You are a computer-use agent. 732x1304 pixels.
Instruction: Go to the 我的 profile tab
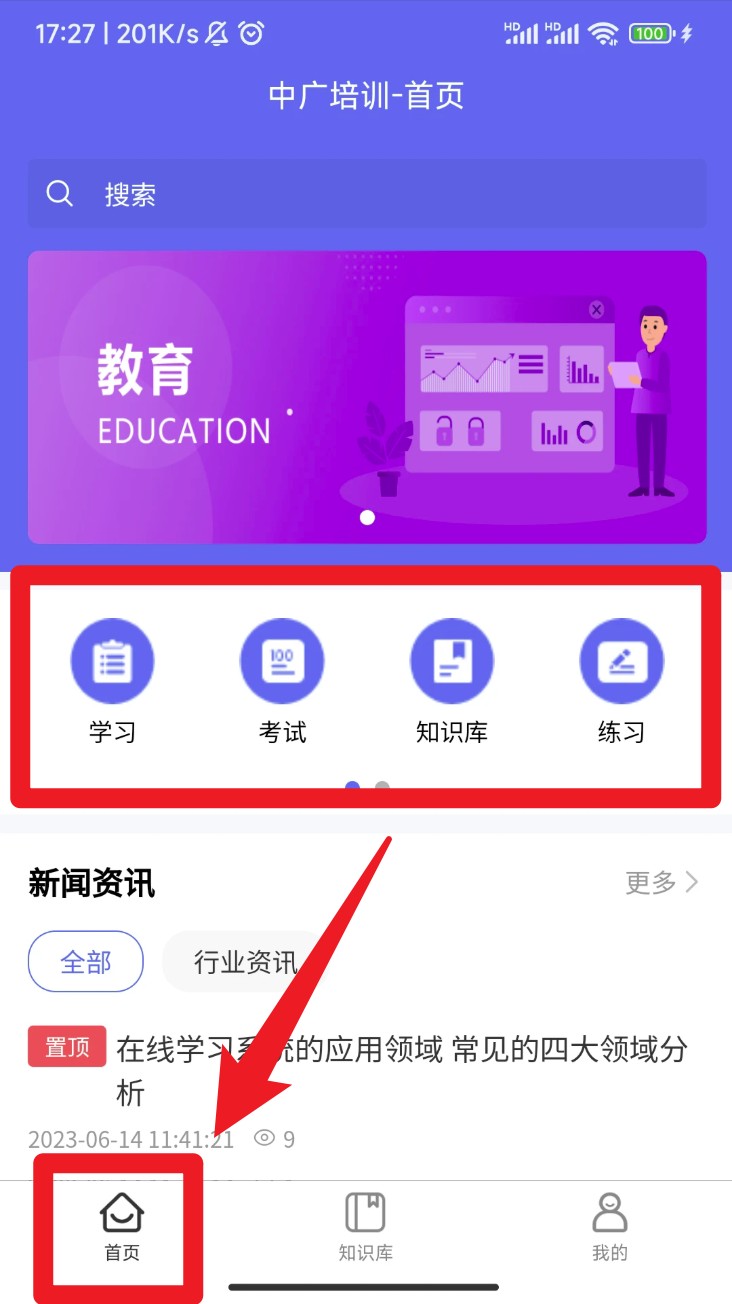(x=609, y=1227)
